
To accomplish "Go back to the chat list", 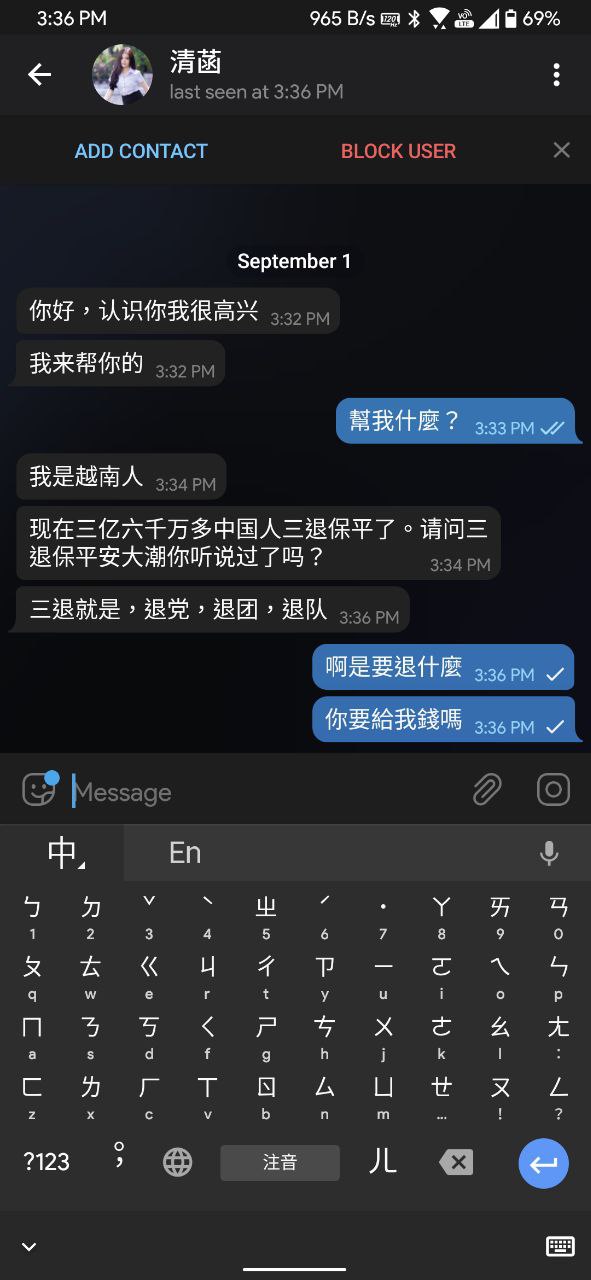I will pos(39,74).
